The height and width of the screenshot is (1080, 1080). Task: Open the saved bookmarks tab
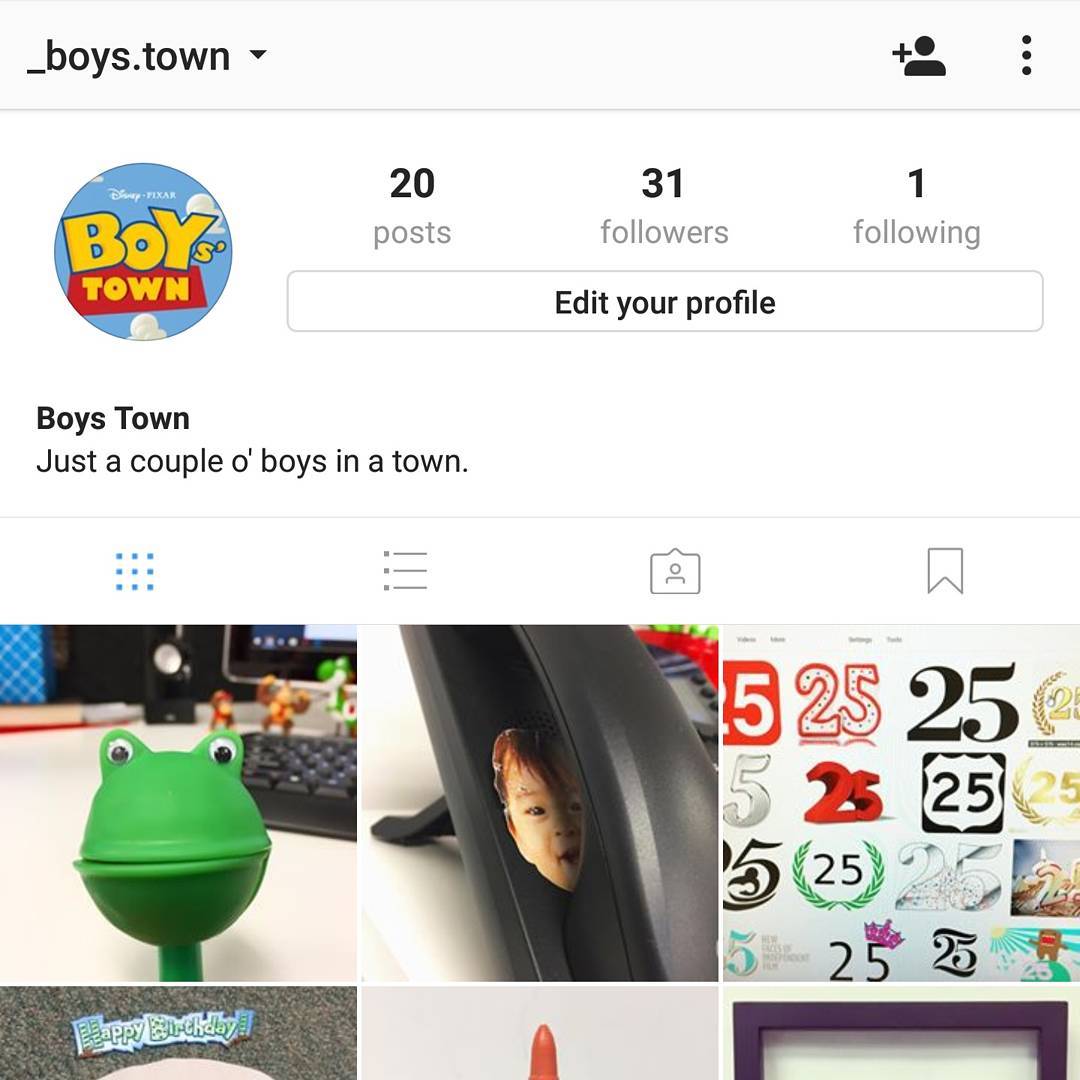tap(945, 572)
